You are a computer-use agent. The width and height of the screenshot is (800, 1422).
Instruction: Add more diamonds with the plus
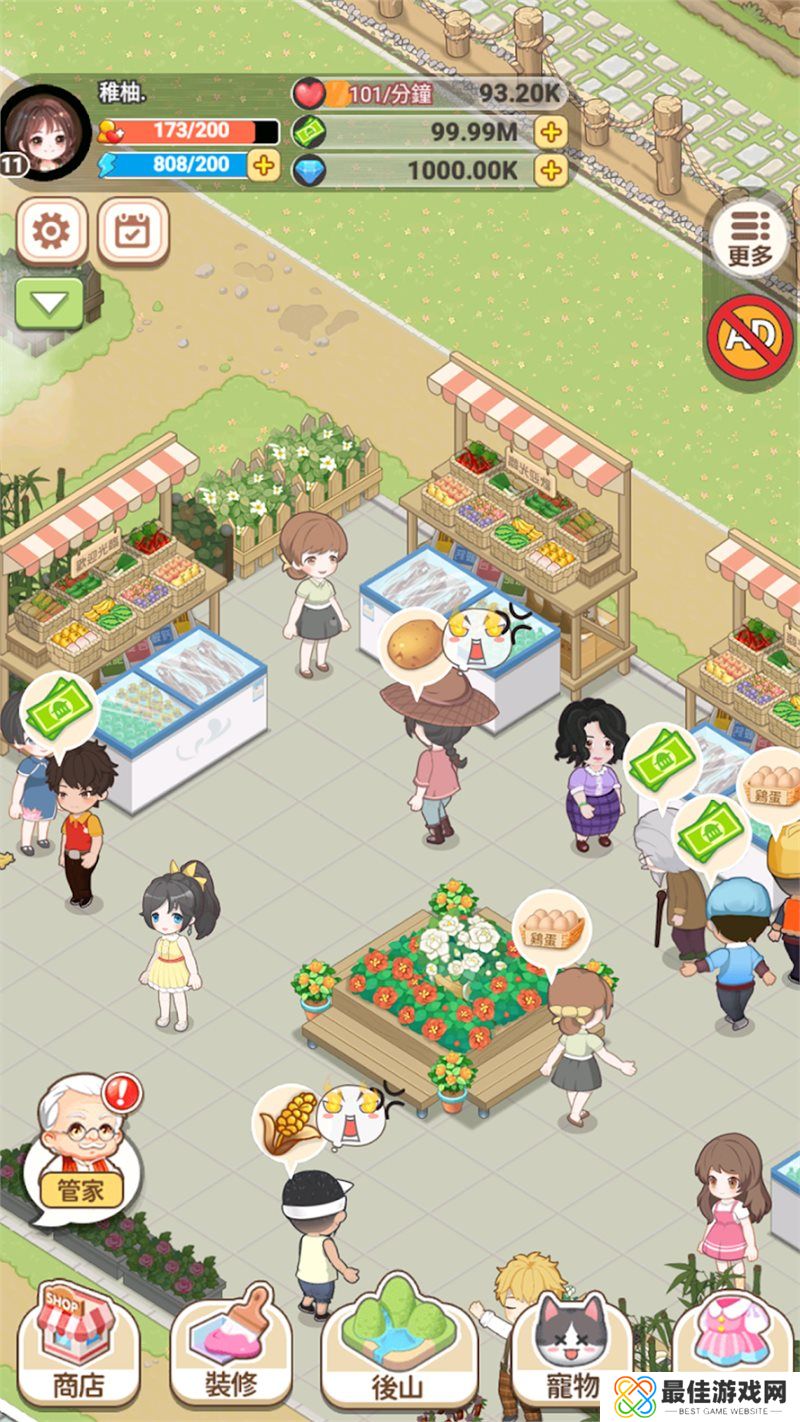(x=551, y=170)
